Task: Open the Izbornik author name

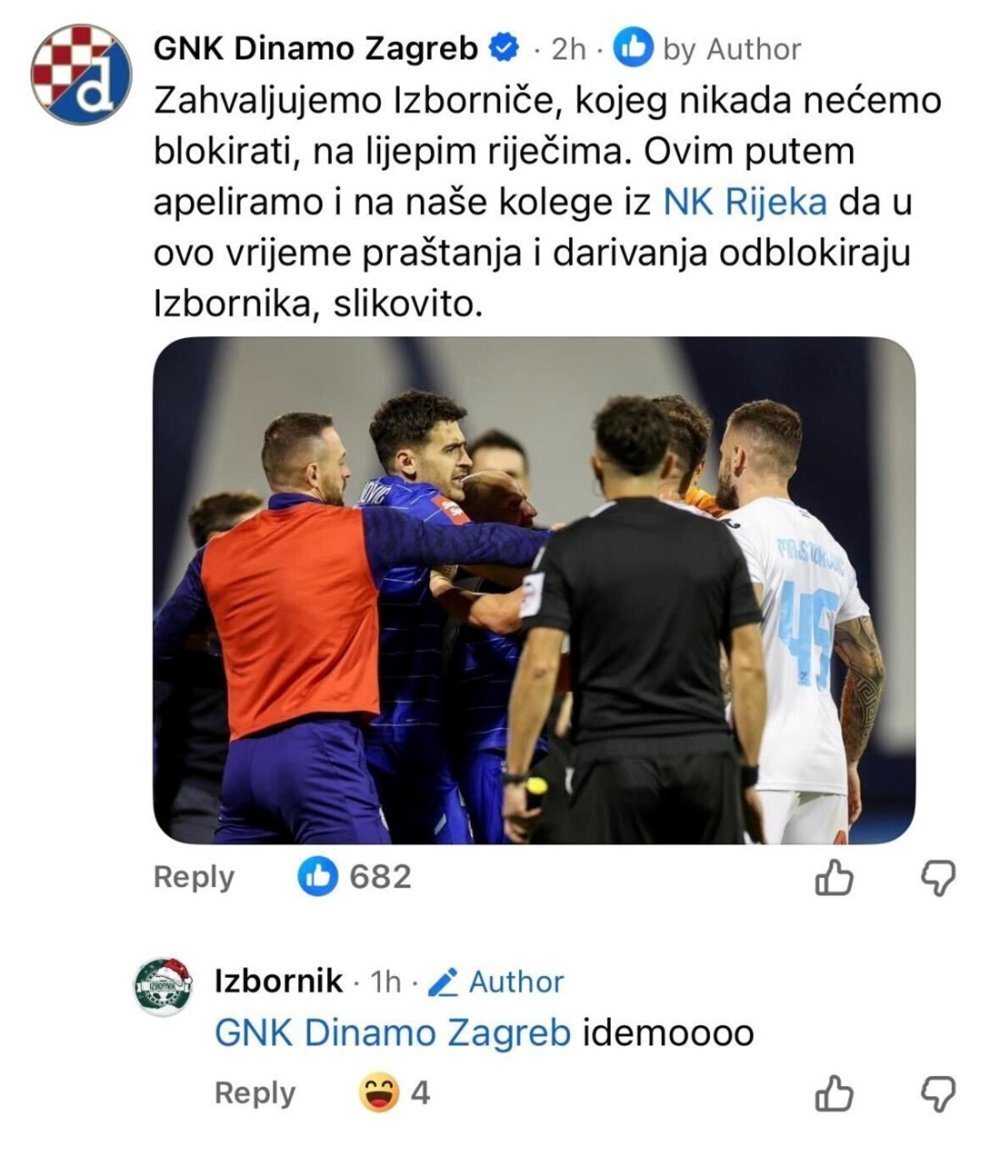Action: coord(279,981)
